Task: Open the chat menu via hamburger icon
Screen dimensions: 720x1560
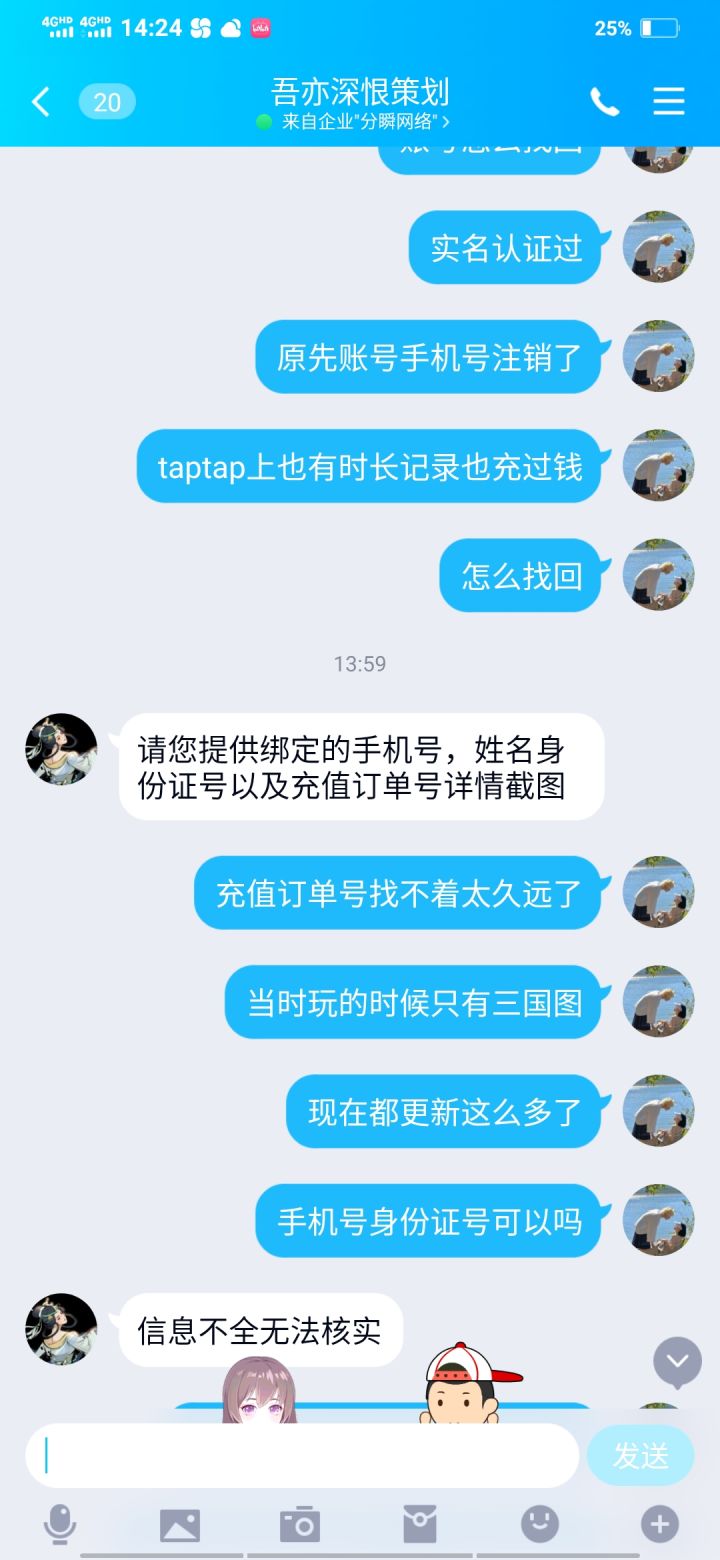Action: pyautogui.click(x=668, y=101)
